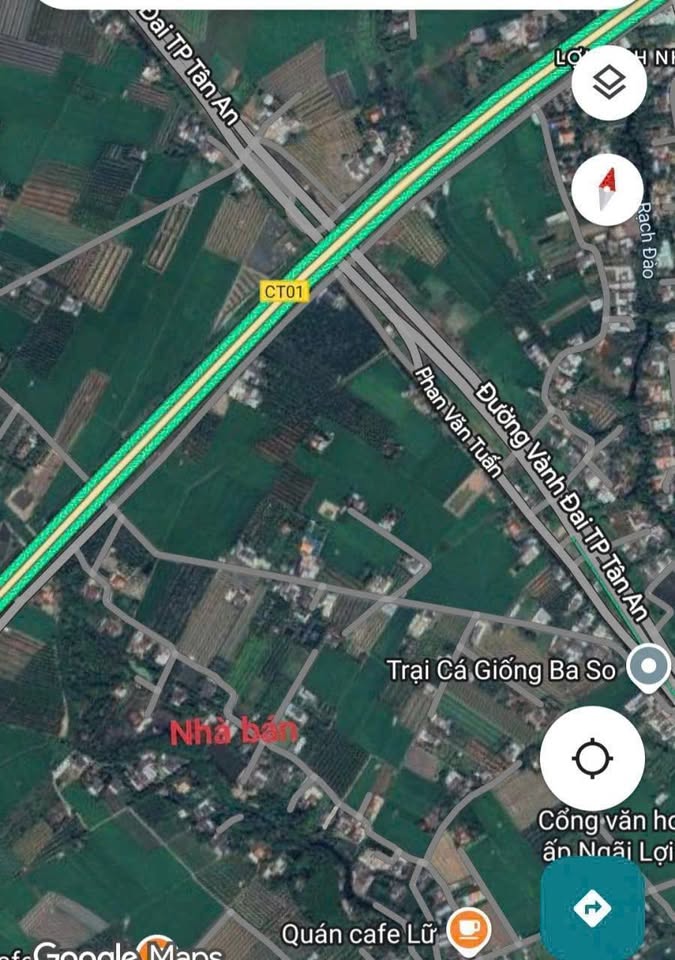Open the Quán cafe Lữ place marker
Screen dimensions: 675x960
(467, 932)
